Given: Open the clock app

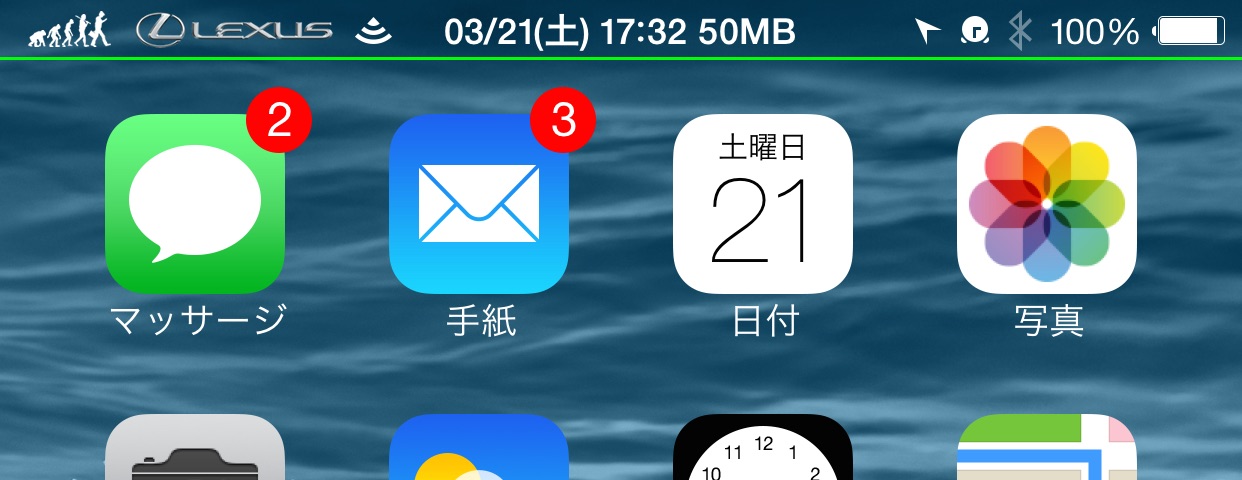Looking at the screenshot, I should point(763,450).
